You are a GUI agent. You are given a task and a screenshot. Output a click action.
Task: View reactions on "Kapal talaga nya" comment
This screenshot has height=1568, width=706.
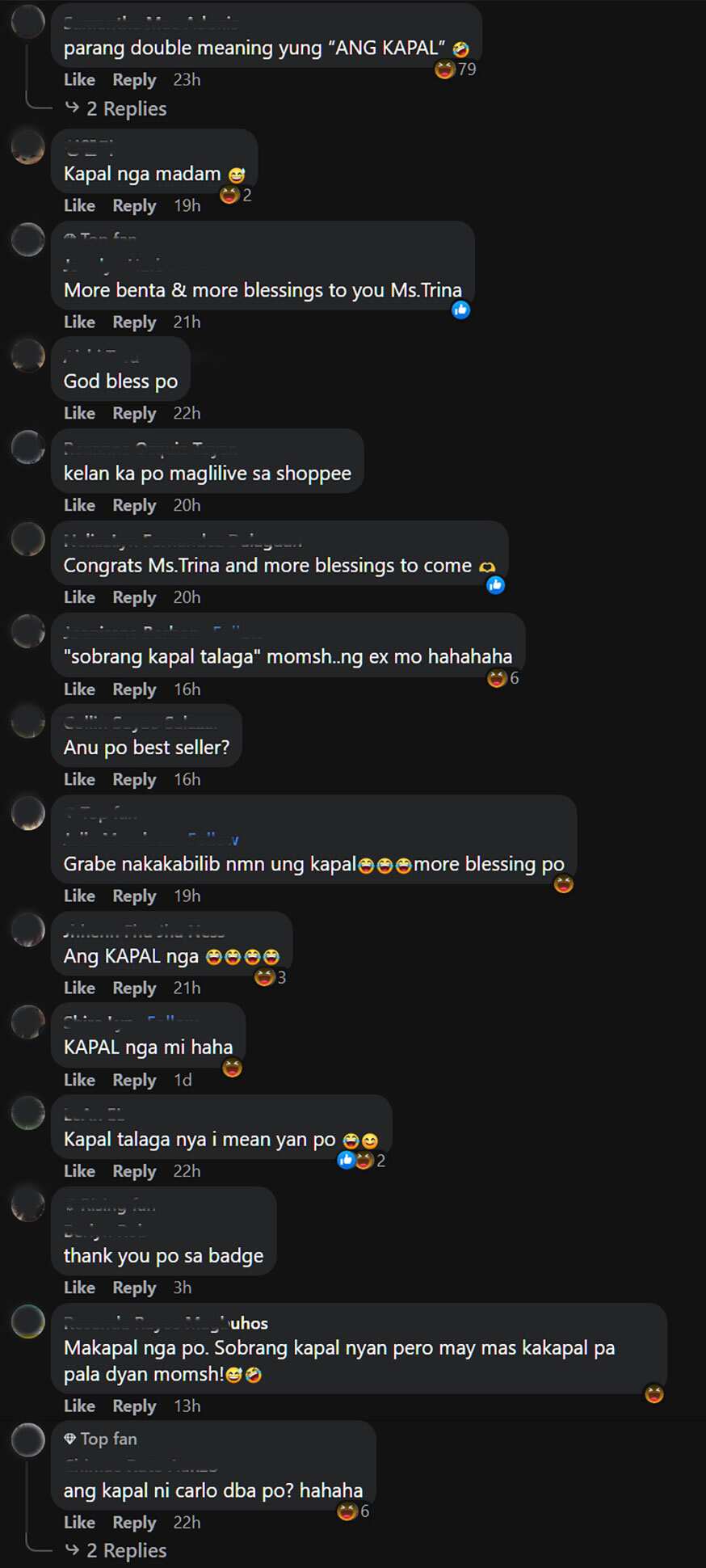pyautogui.click(x=361, y=1161)
